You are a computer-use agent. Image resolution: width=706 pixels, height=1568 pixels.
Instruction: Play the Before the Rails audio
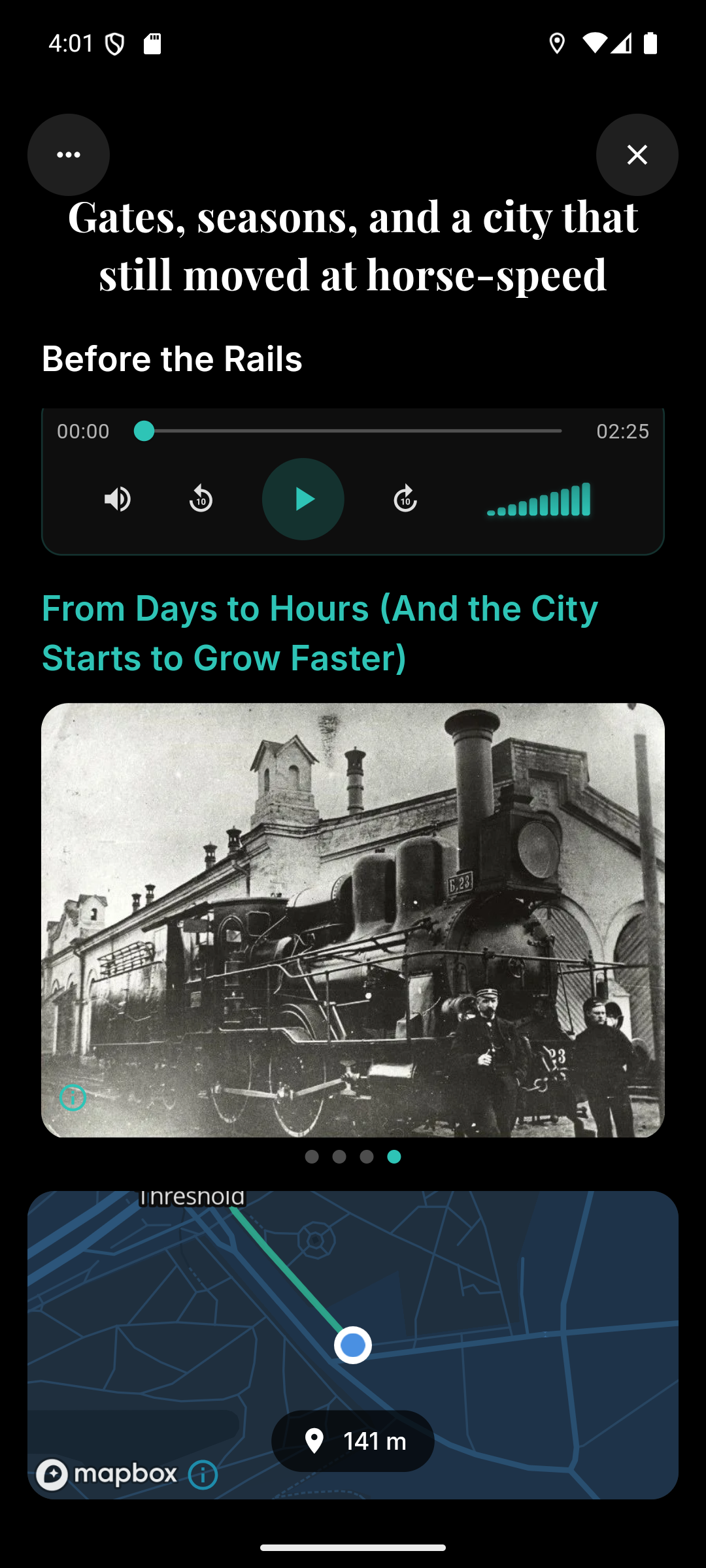(x=303, y=499)
